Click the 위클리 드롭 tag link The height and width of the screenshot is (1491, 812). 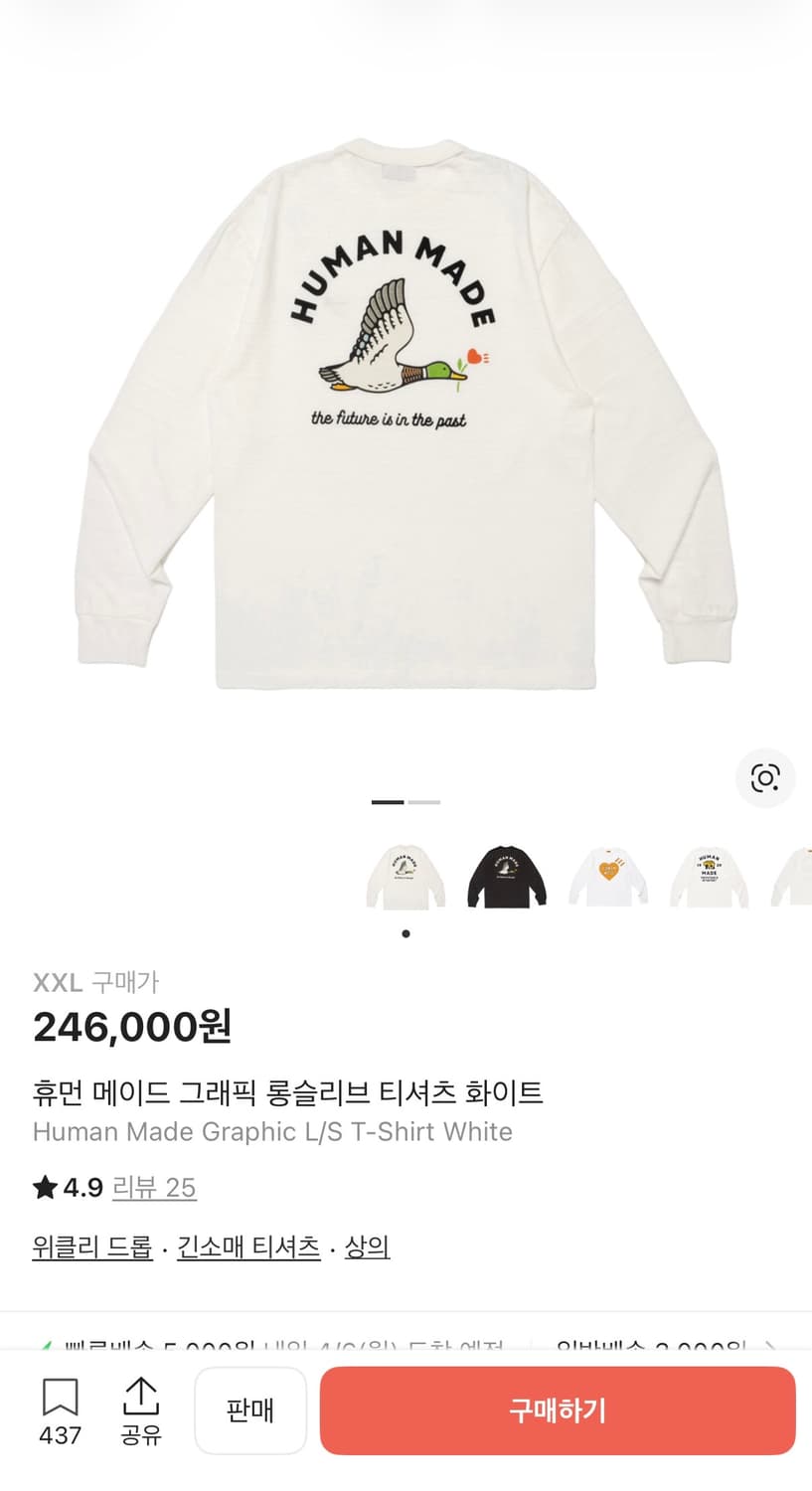(90, 1248)
